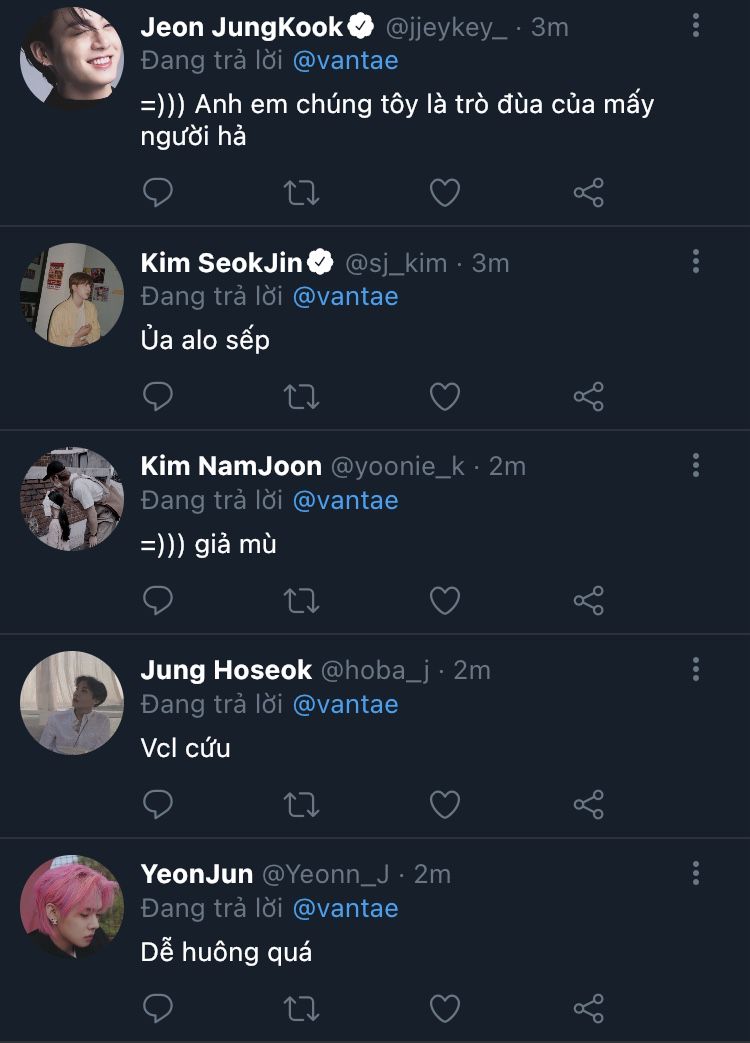Viewport: 750px width, 1043px height.
Task: Open YeonJun's profile picture
Action: pos(72,906)
